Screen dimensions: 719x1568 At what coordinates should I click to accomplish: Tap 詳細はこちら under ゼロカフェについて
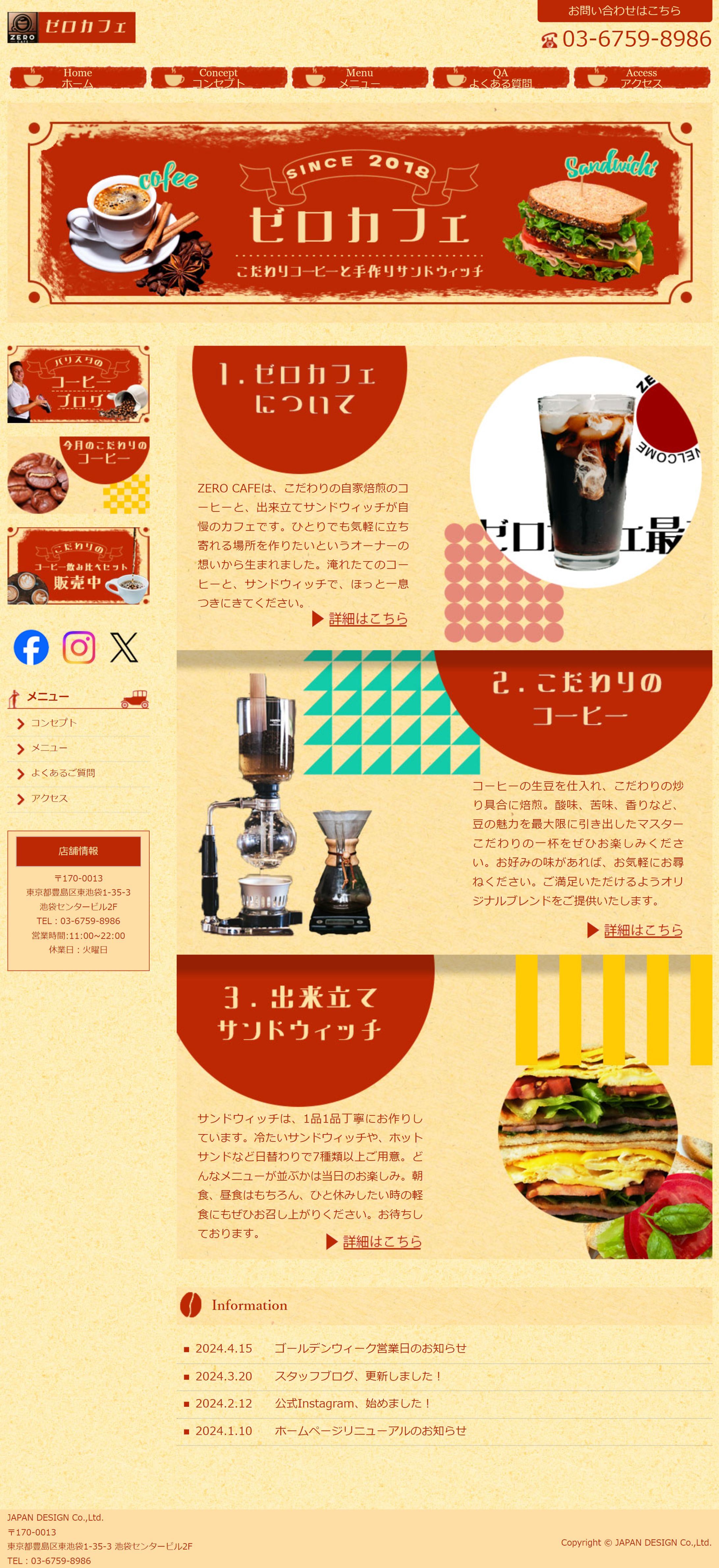(x=368, y=618)
